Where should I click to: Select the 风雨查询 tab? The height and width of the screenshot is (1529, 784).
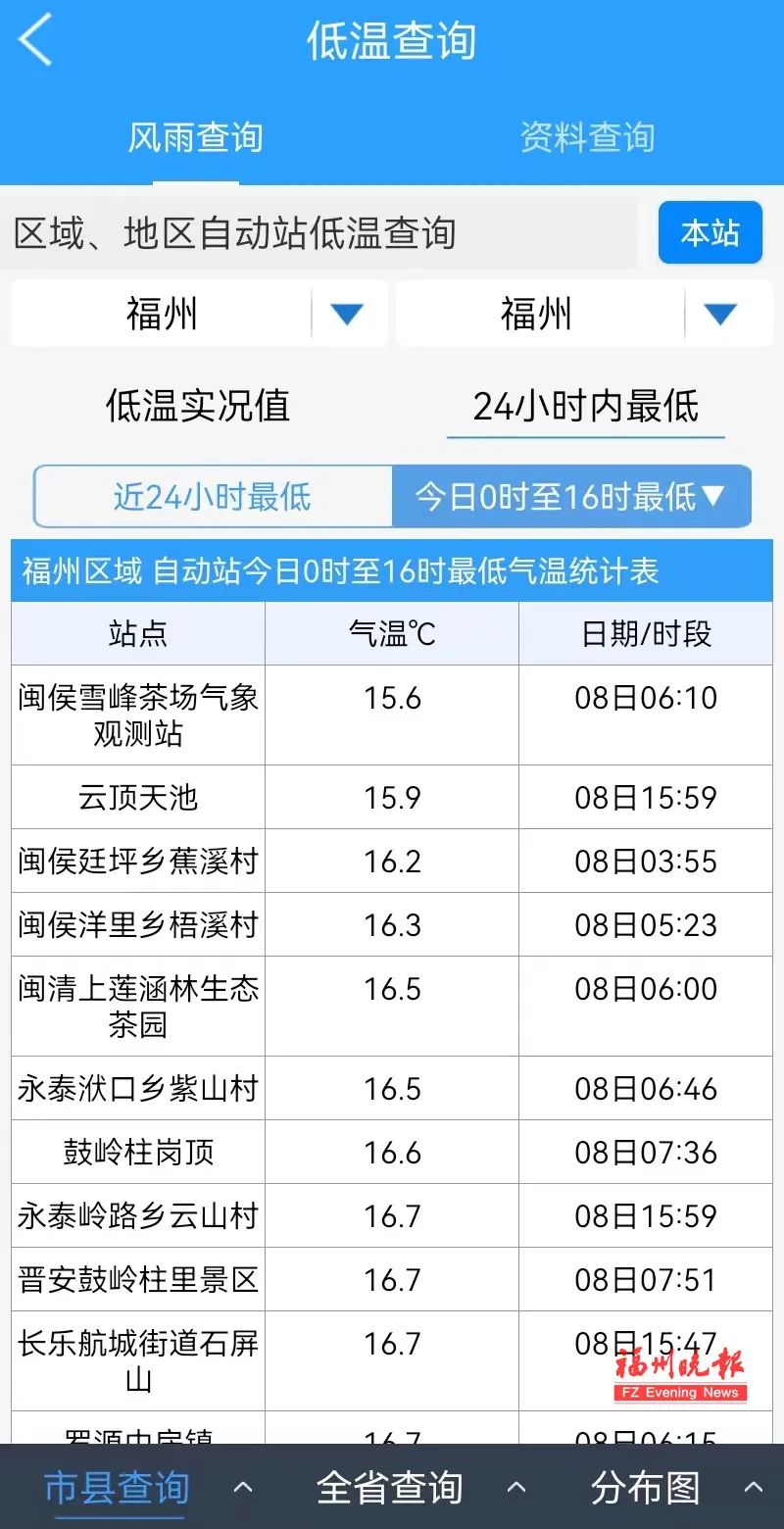coord(195,137)
